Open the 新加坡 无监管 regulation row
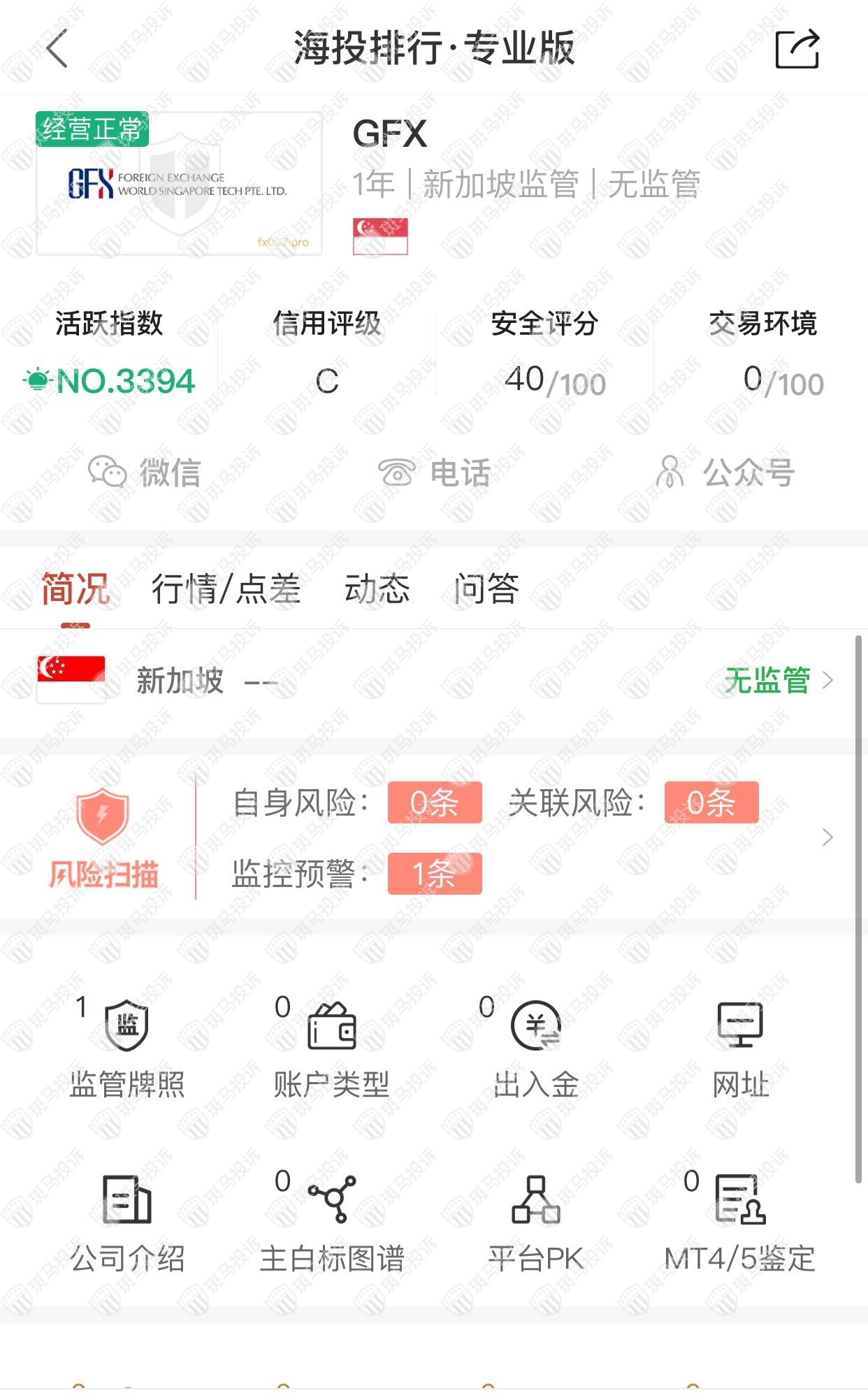Image resolution: width=868 pixels, height=1400 pixels. 433,680
